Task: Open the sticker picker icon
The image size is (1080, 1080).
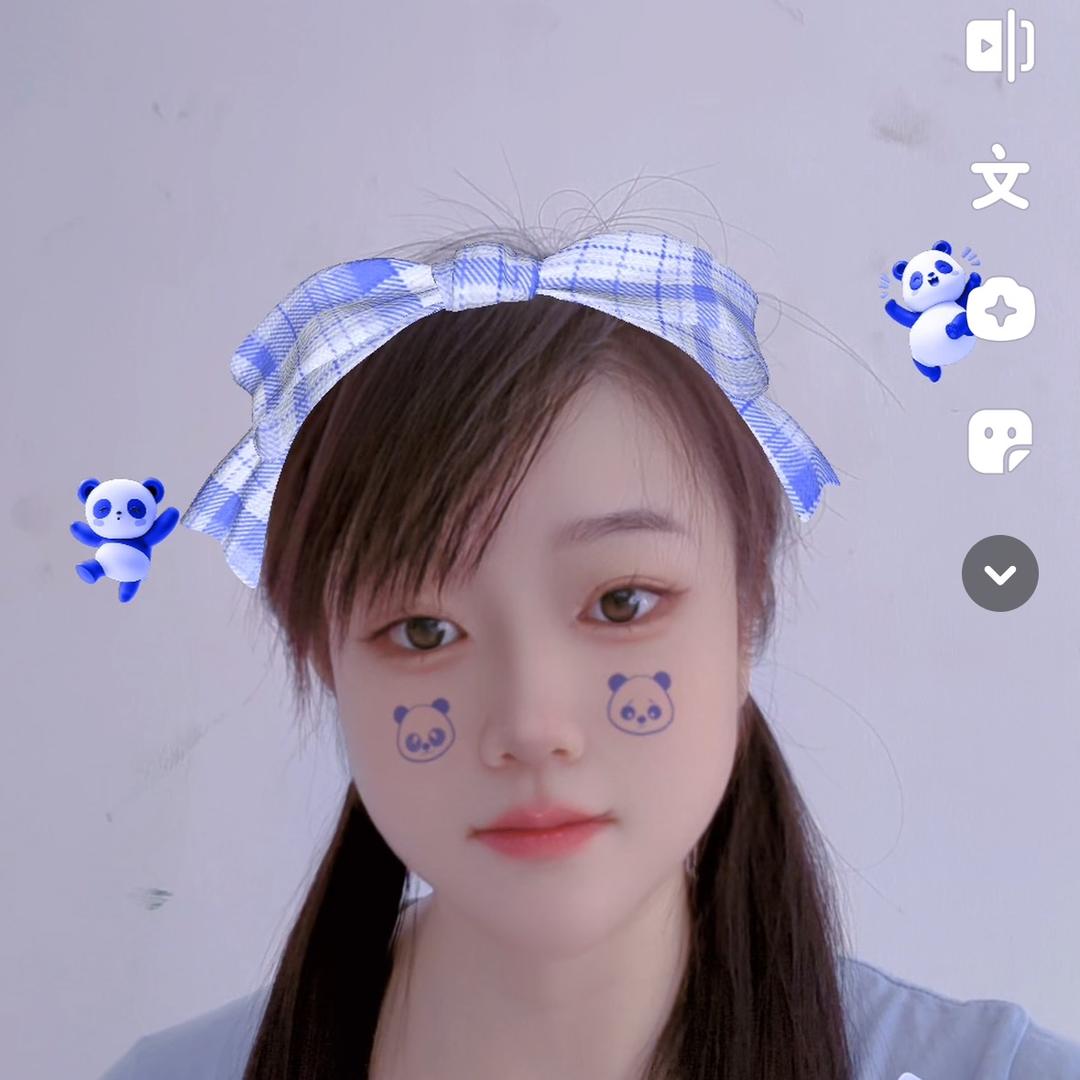Action: click(x=1000, y=441)
